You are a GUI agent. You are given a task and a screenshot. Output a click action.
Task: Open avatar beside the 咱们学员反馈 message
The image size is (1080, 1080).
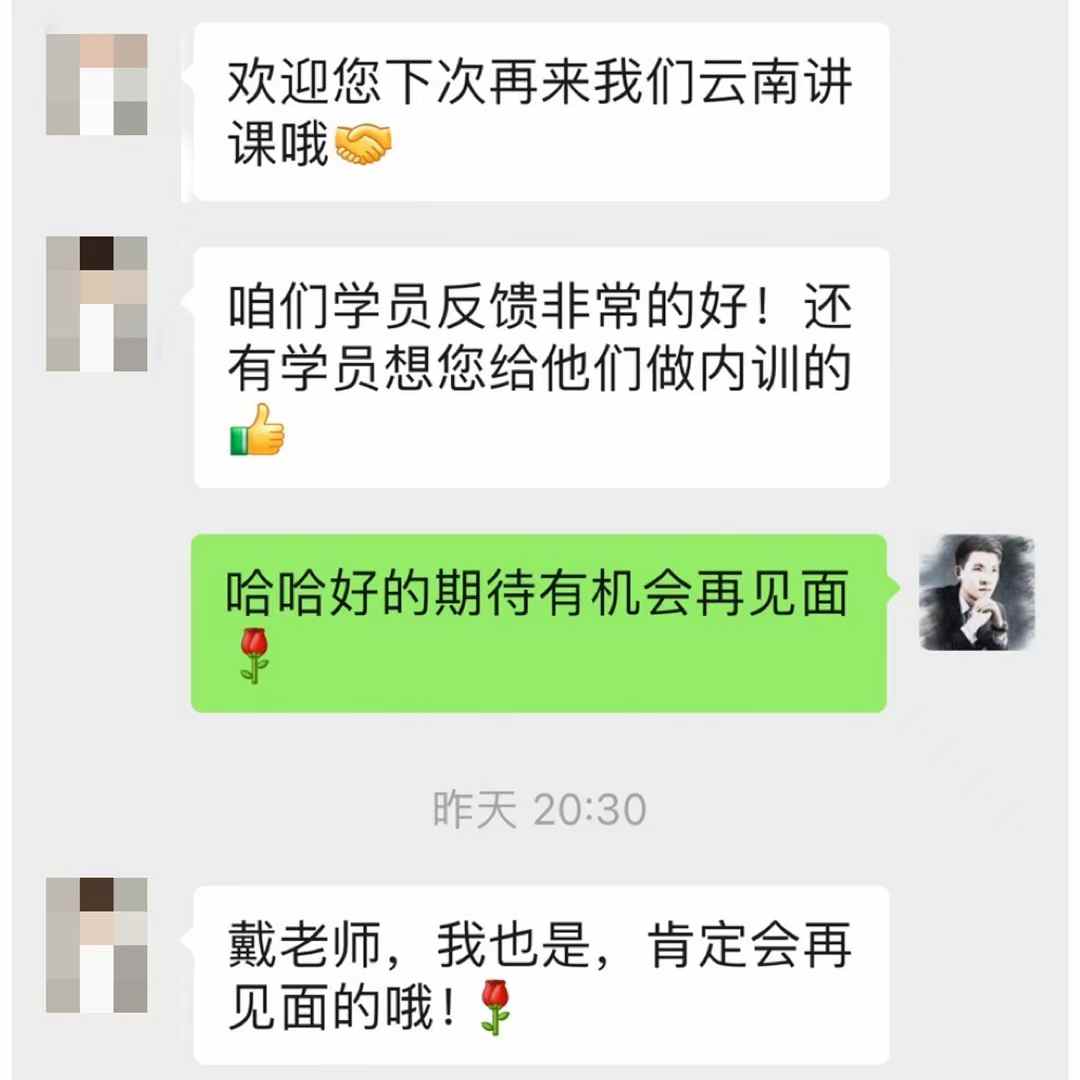pos(97,304)
